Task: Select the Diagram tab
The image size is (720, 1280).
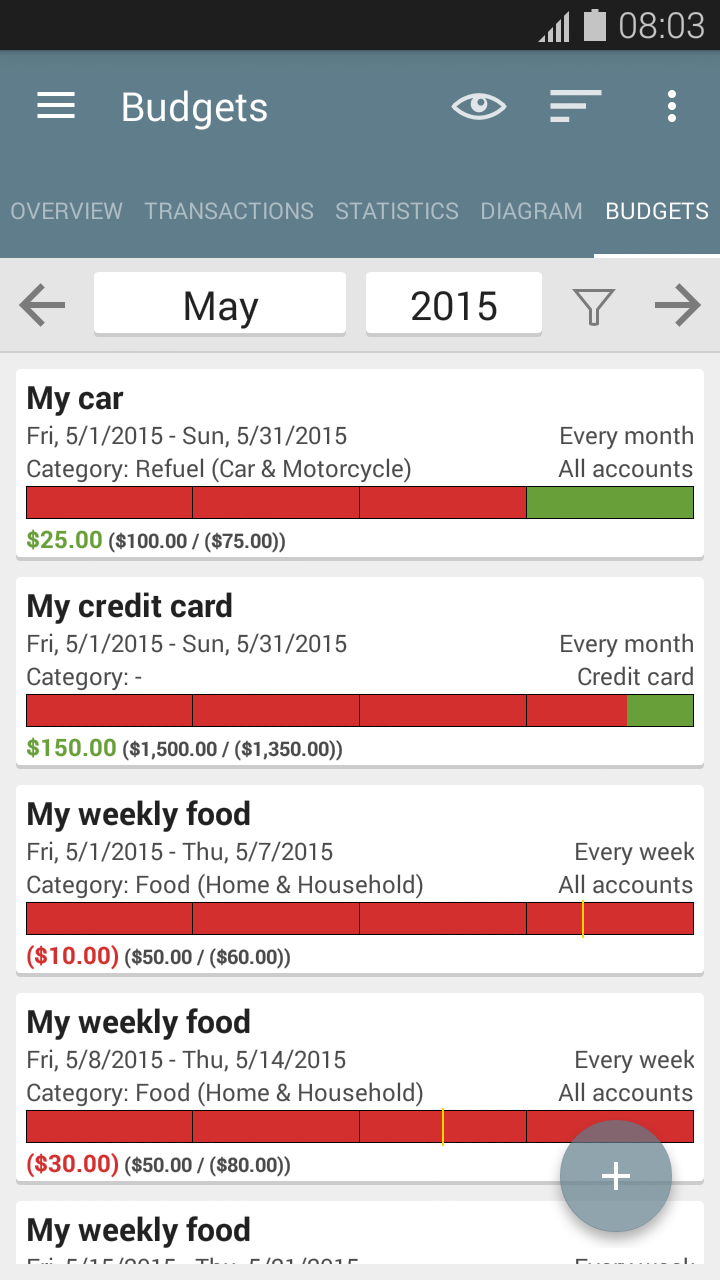Action: coord(531,211)
